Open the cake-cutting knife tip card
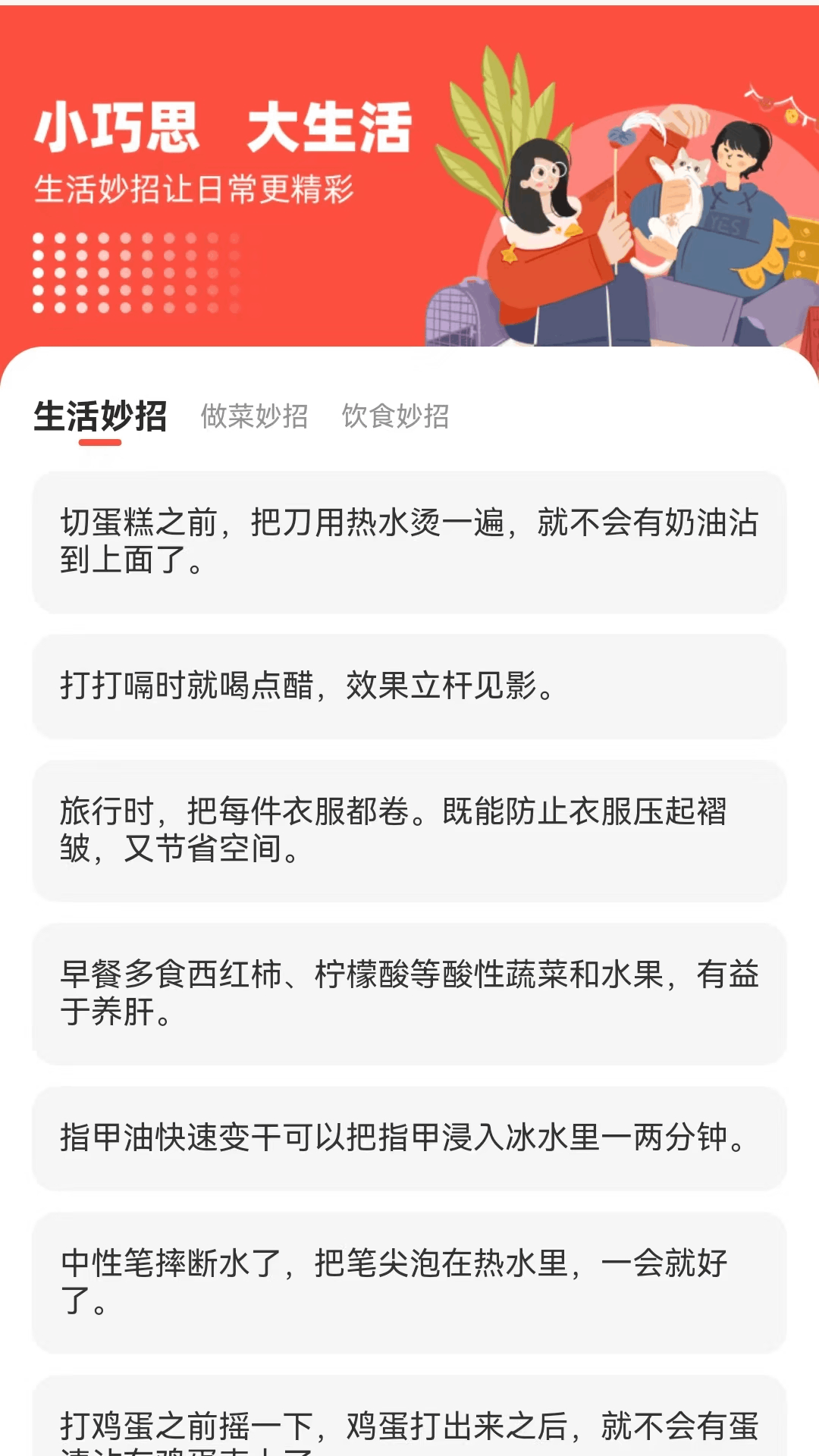Viewport: 819px width, 1456px height. [x=409, y=538]
